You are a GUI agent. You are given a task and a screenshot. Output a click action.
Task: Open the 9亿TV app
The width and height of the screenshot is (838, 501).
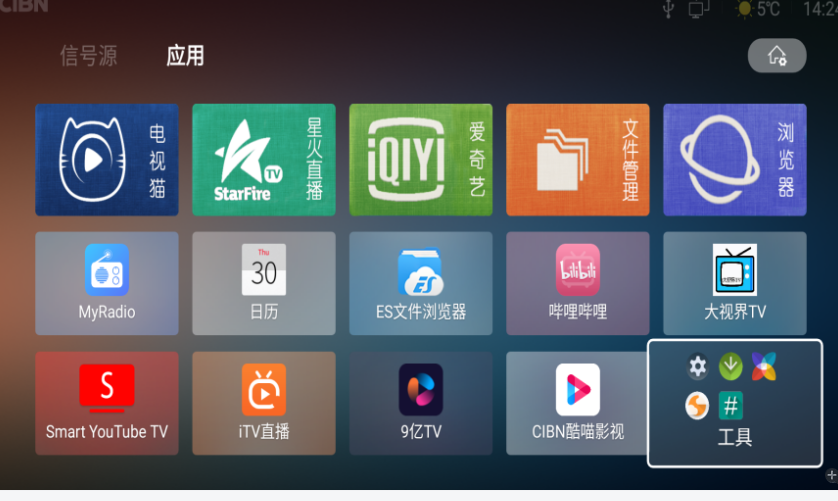(x=421, y=403)
